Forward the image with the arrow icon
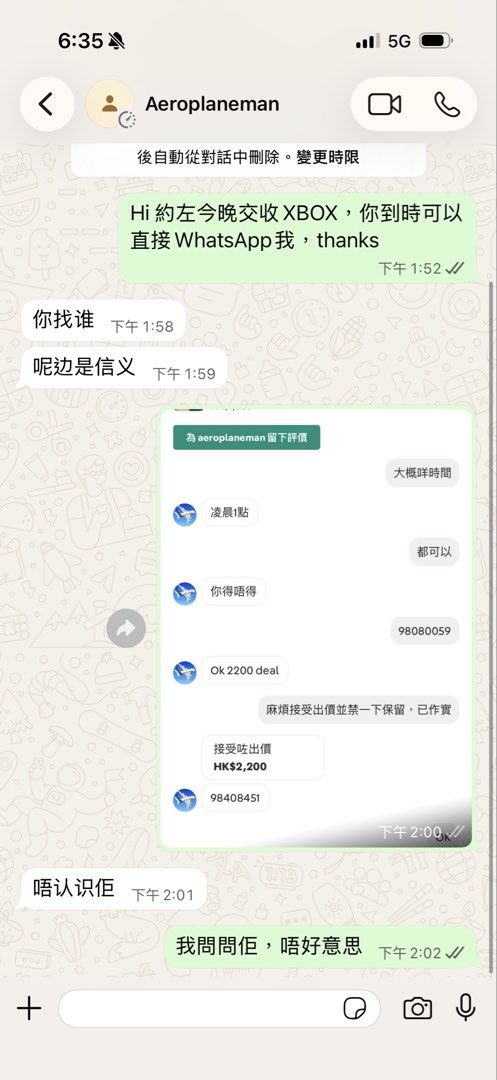497x1080 pixels. tap(126, 628)
